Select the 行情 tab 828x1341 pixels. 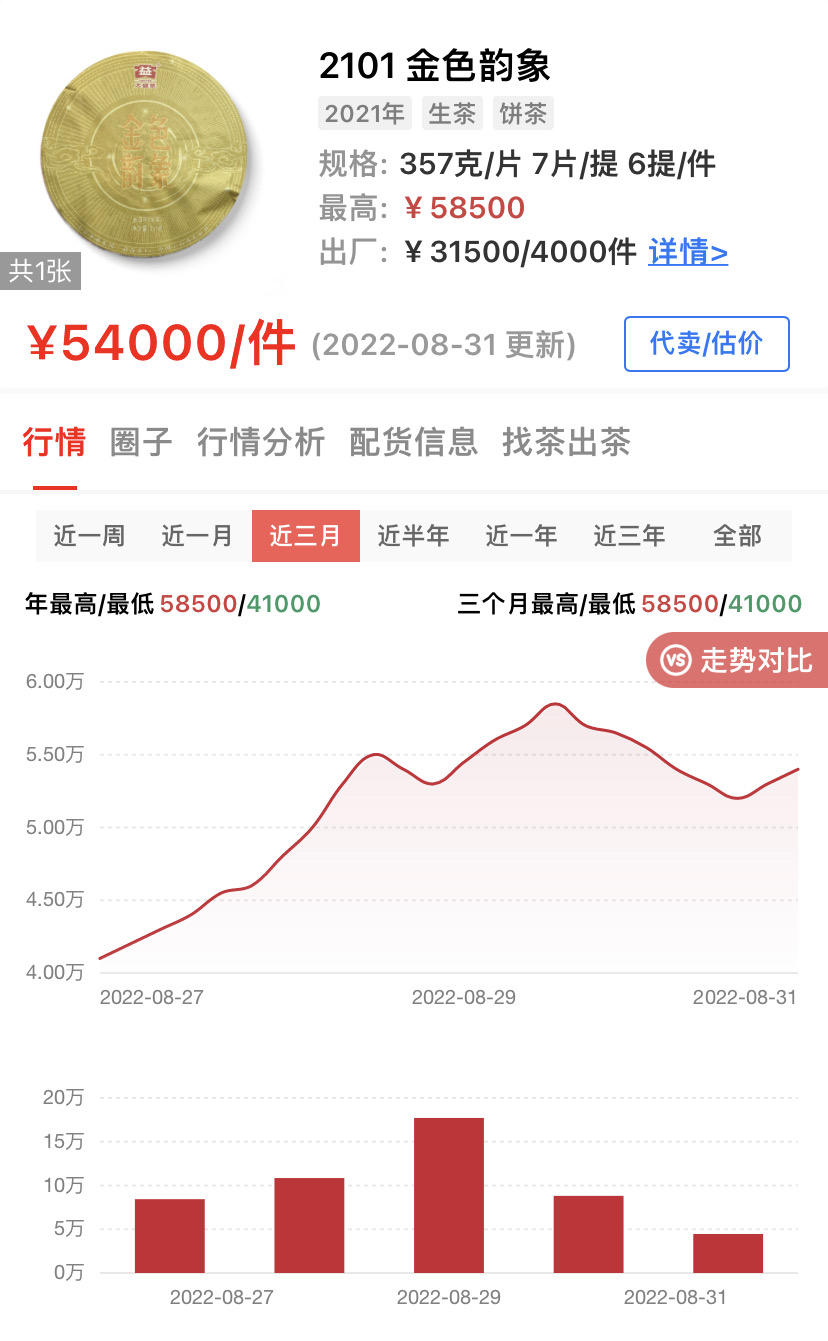[55, 441]
